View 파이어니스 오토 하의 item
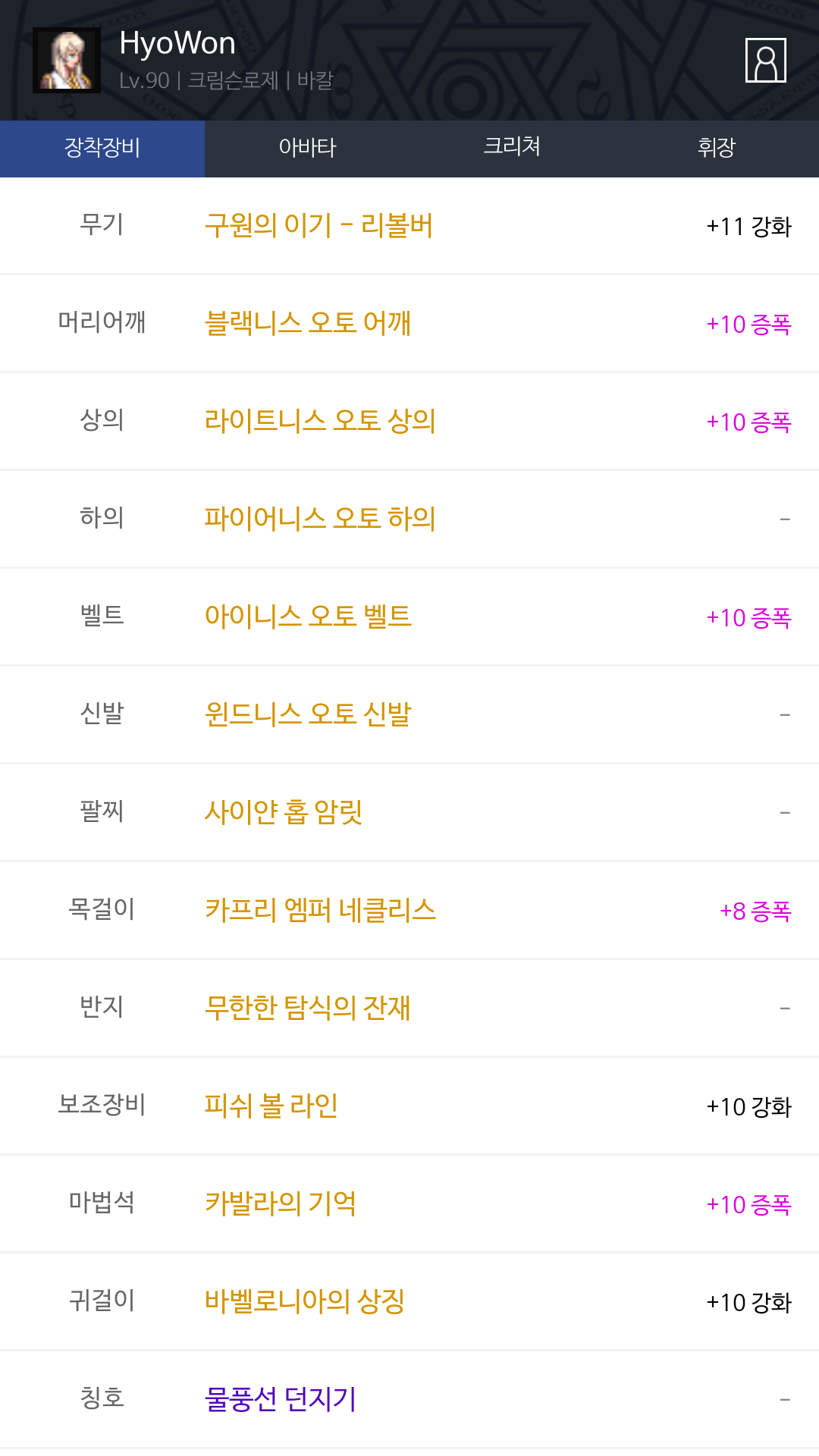The width and height of the screenshot is (819, 1456). tap(320, 519)
